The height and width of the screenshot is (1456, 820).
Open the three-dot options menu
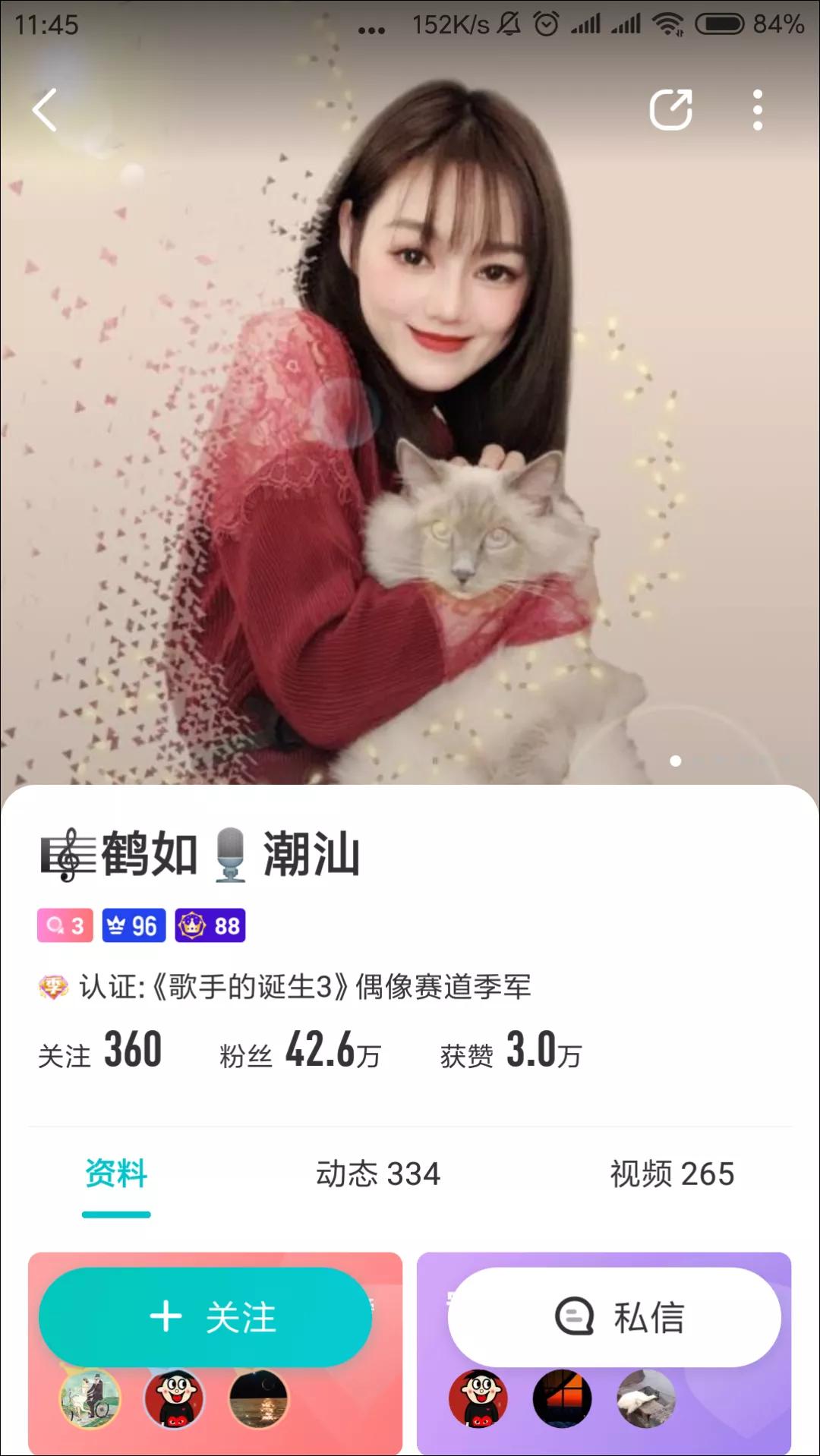pos(757,109)
